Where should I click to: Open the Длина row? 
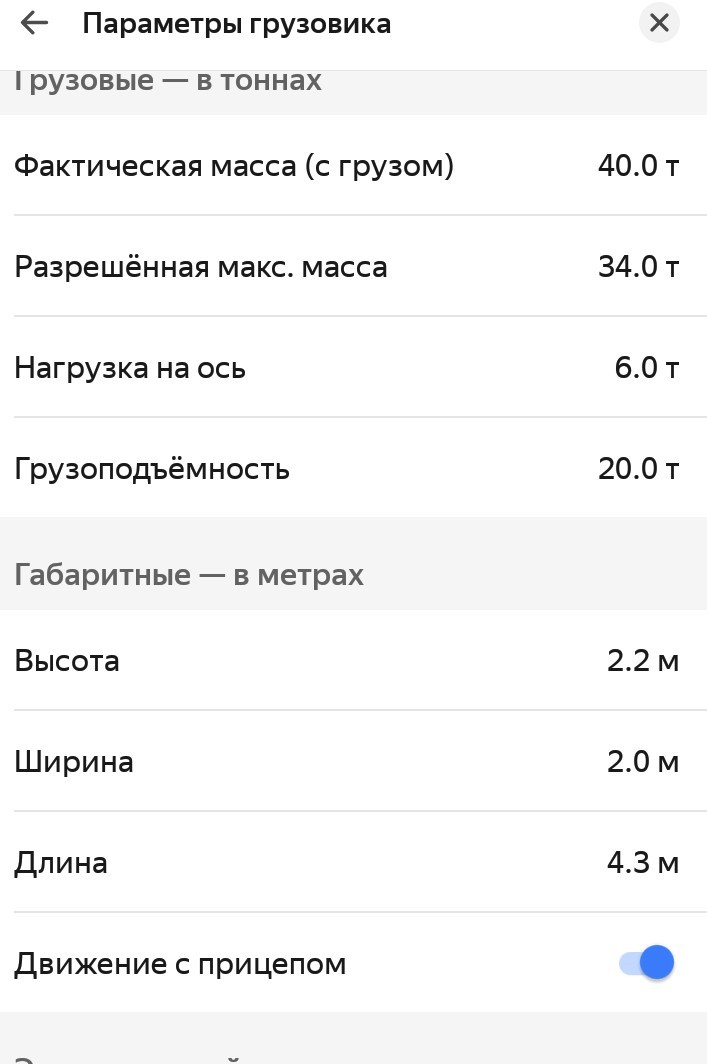coord(354,862)
